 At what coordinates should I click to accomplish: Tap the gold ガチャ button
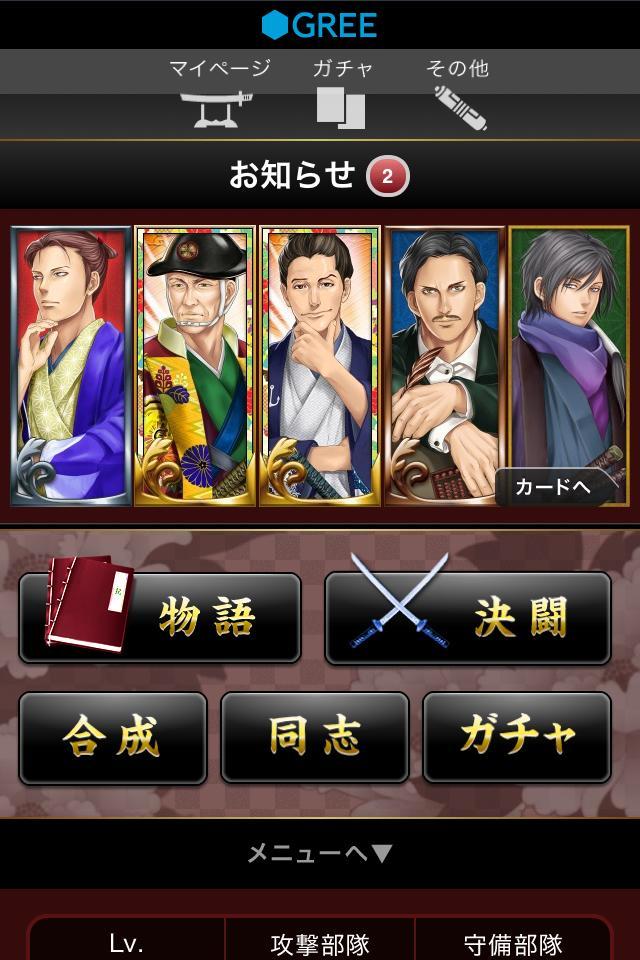517,737
